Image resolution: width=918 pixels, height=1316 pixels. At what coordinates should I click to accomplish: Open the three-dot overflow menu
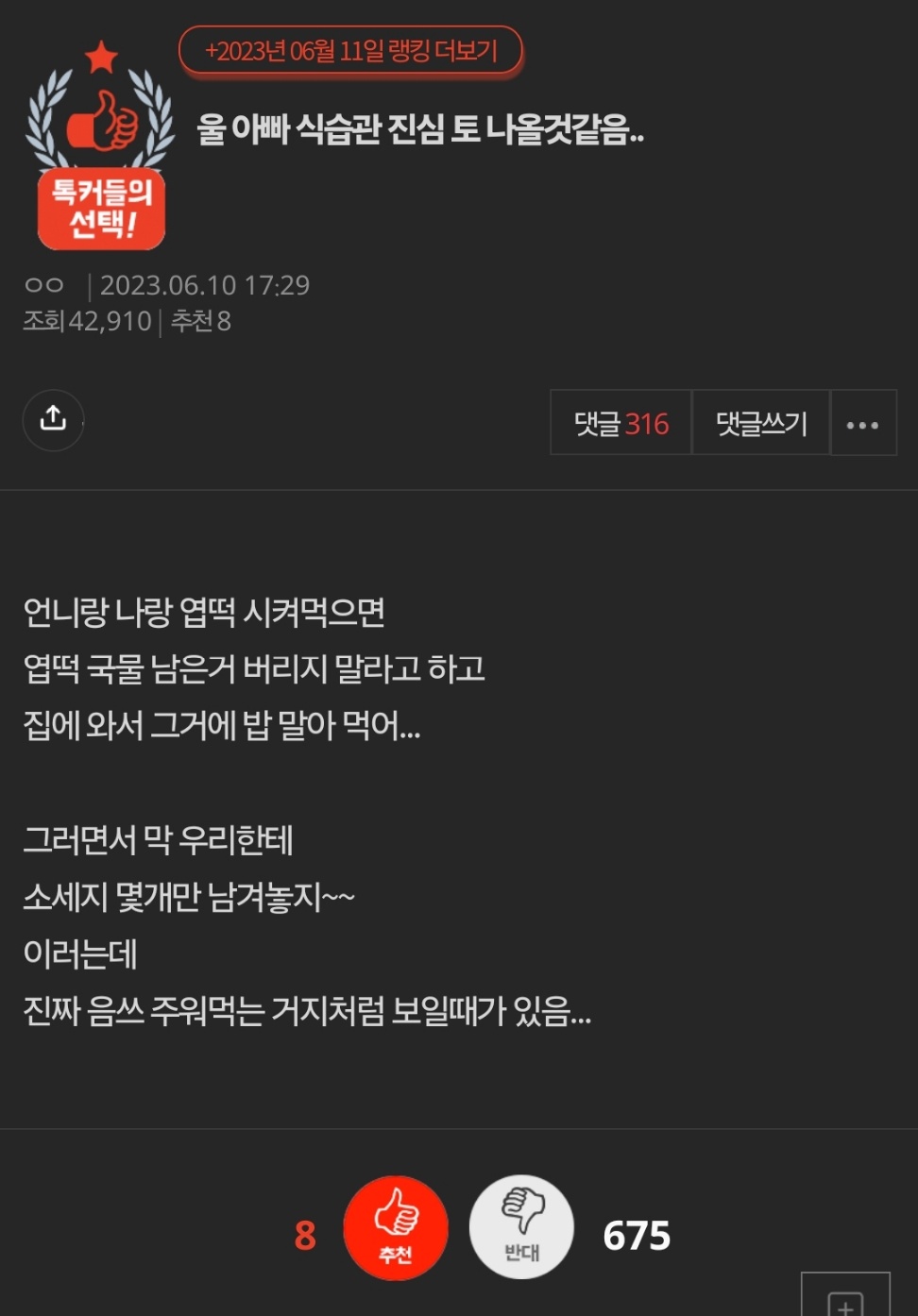point(862,425)
